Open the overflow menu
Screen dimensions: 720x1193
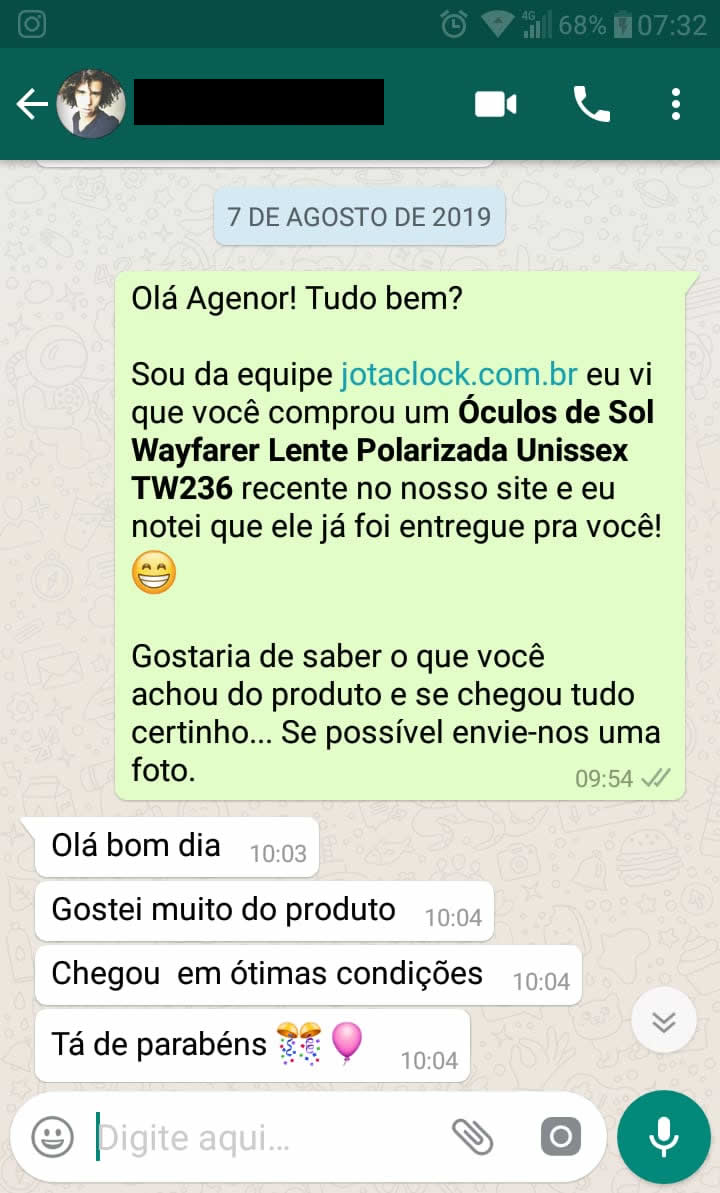[x=676, y=104]
